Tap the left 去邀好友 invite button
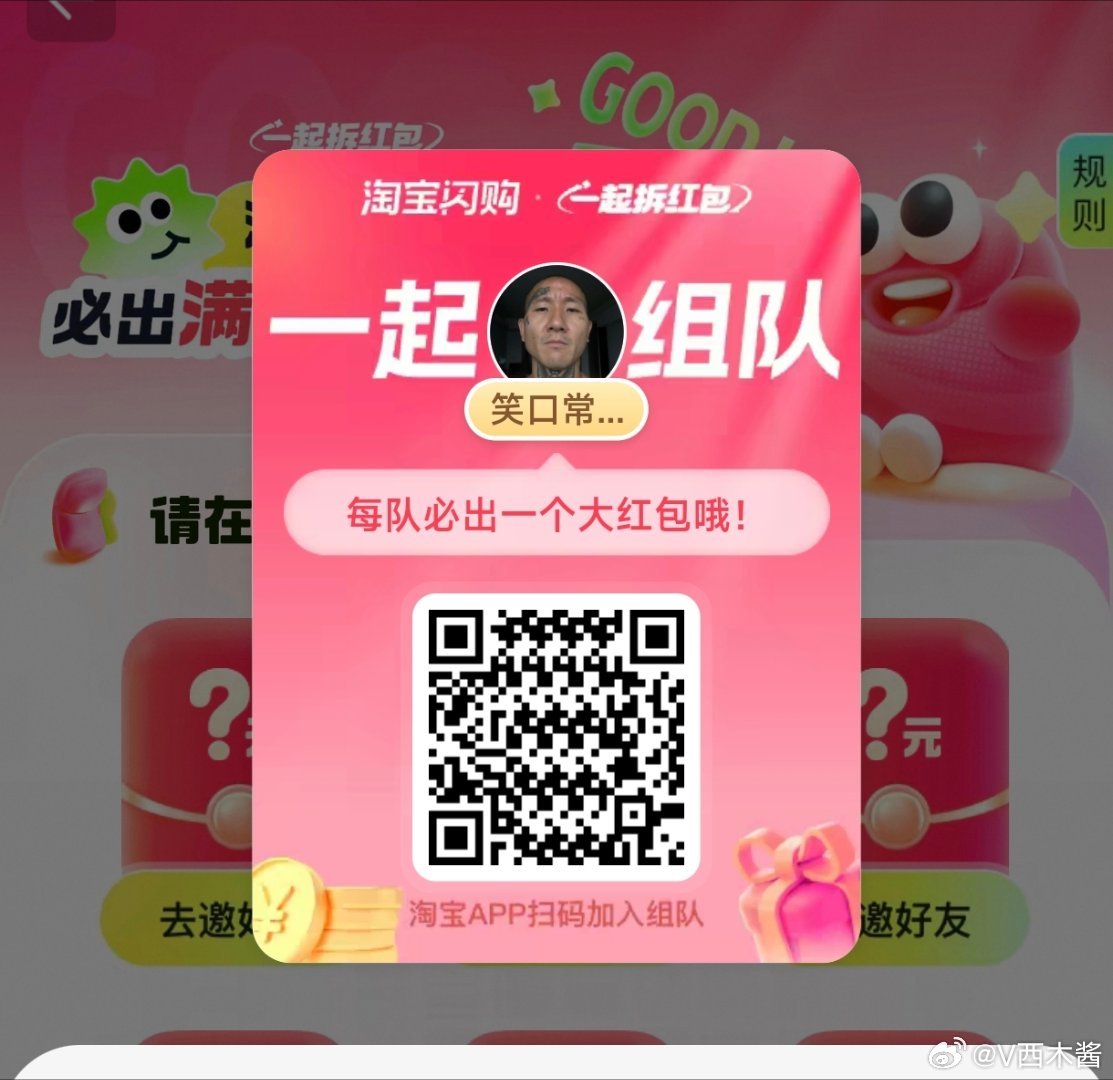1113x1080 pixels. [178, 918]
